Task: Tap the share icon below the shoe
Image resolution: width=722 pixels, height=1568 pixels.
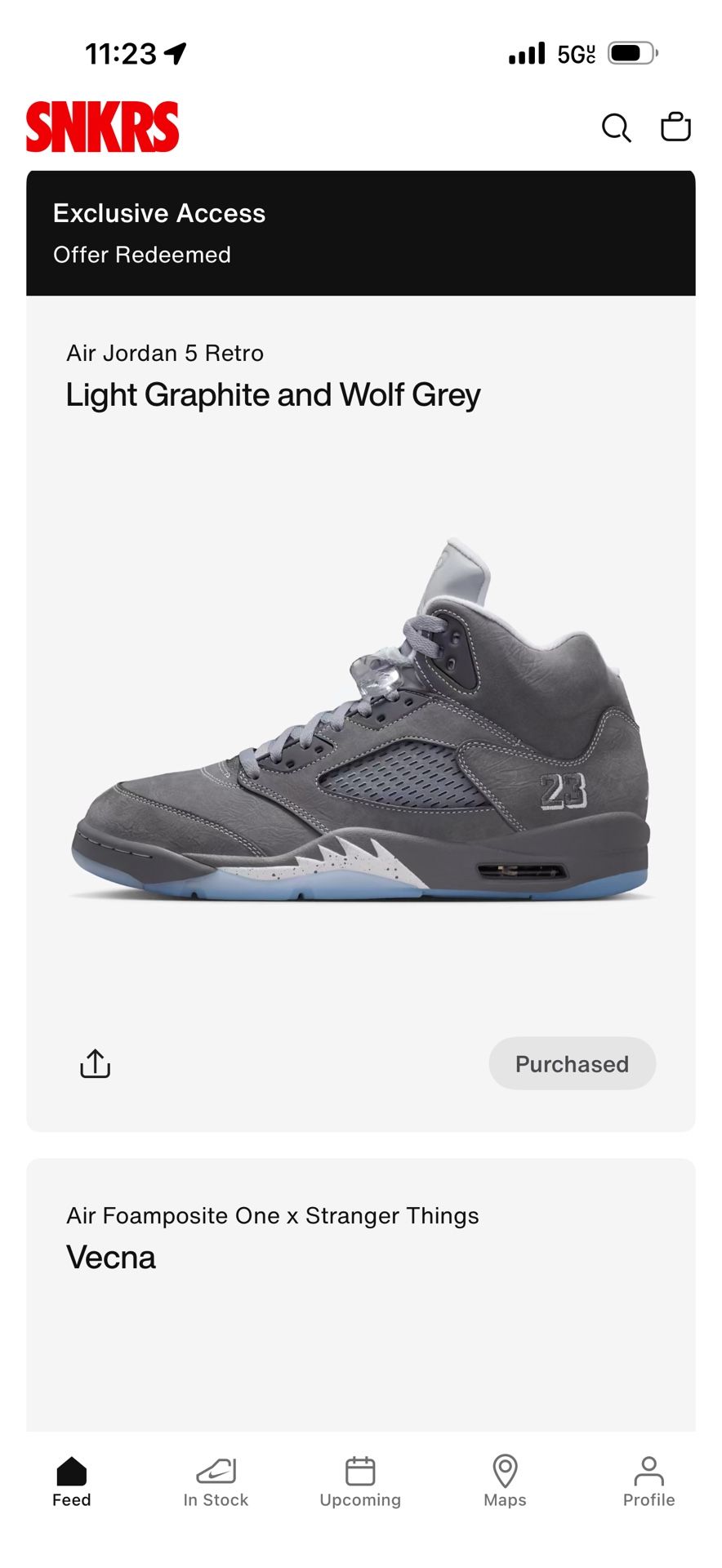Action: (96, 1063)
